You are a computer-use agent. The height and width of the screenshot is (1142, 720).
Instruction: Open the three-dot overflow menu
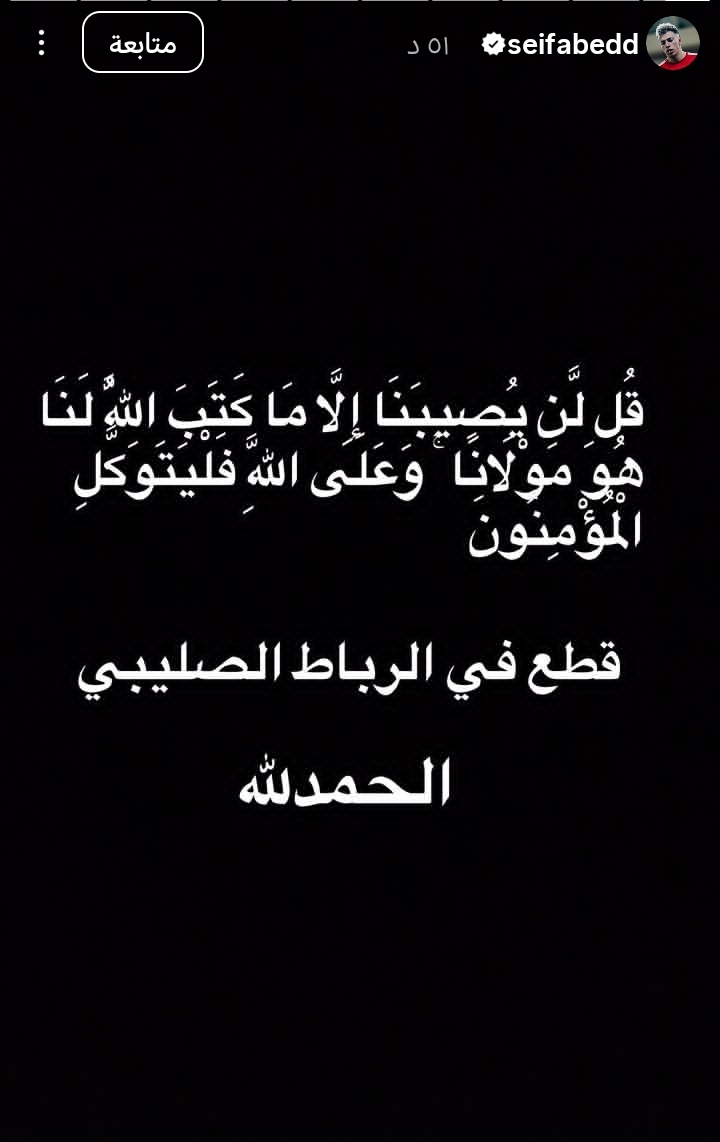[41, 42]
